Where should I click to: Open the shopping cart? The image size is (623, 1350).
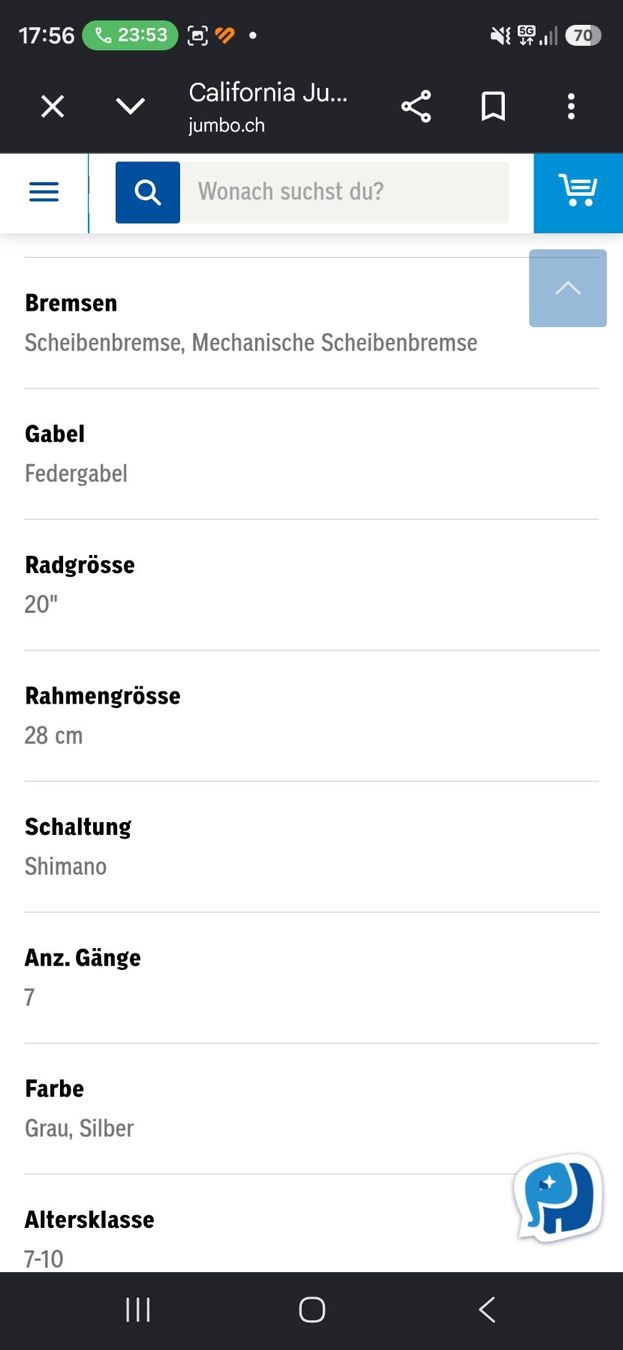(x=578, y=192)
